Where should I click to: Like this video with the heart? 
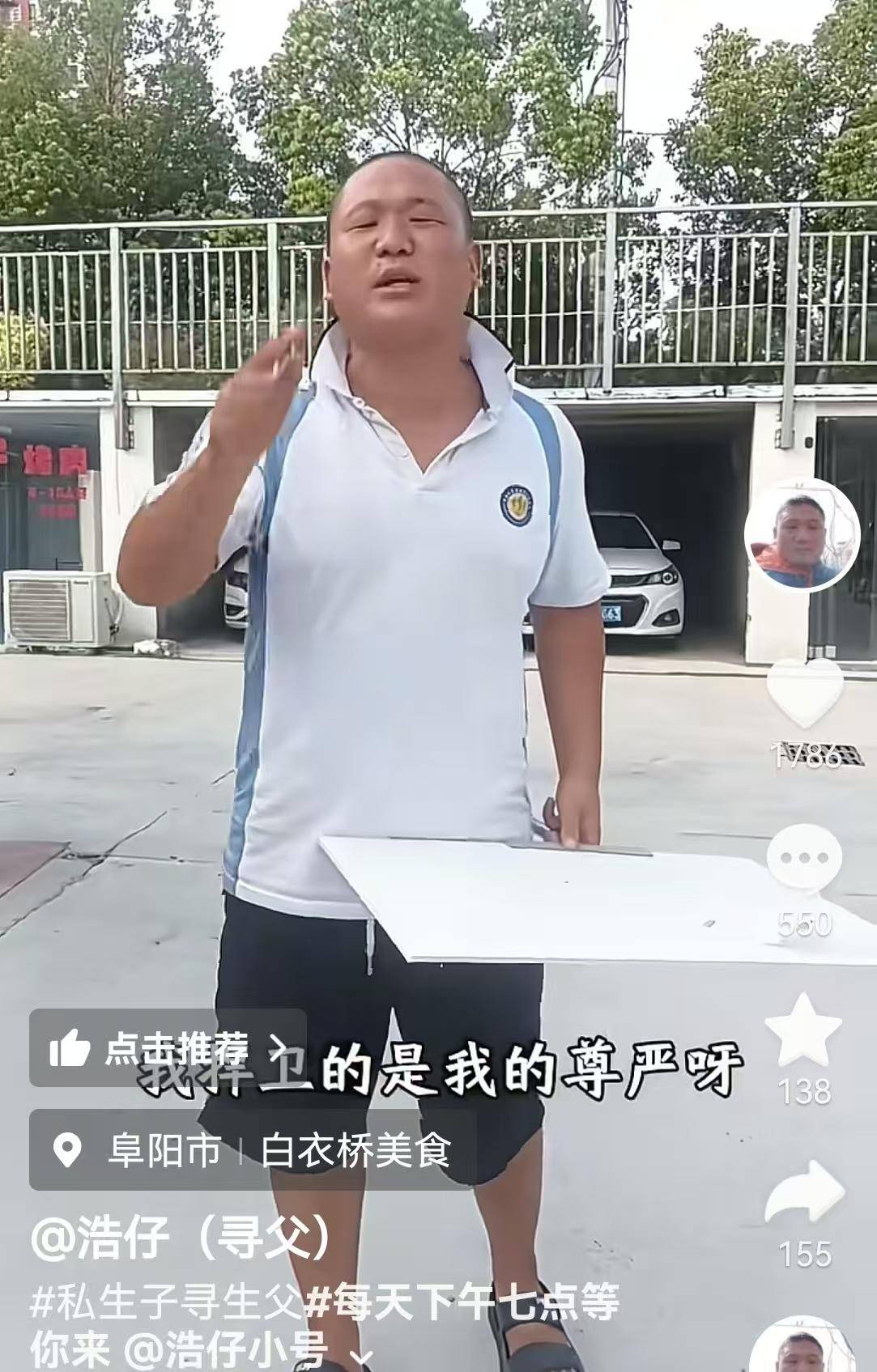point(803,694)
